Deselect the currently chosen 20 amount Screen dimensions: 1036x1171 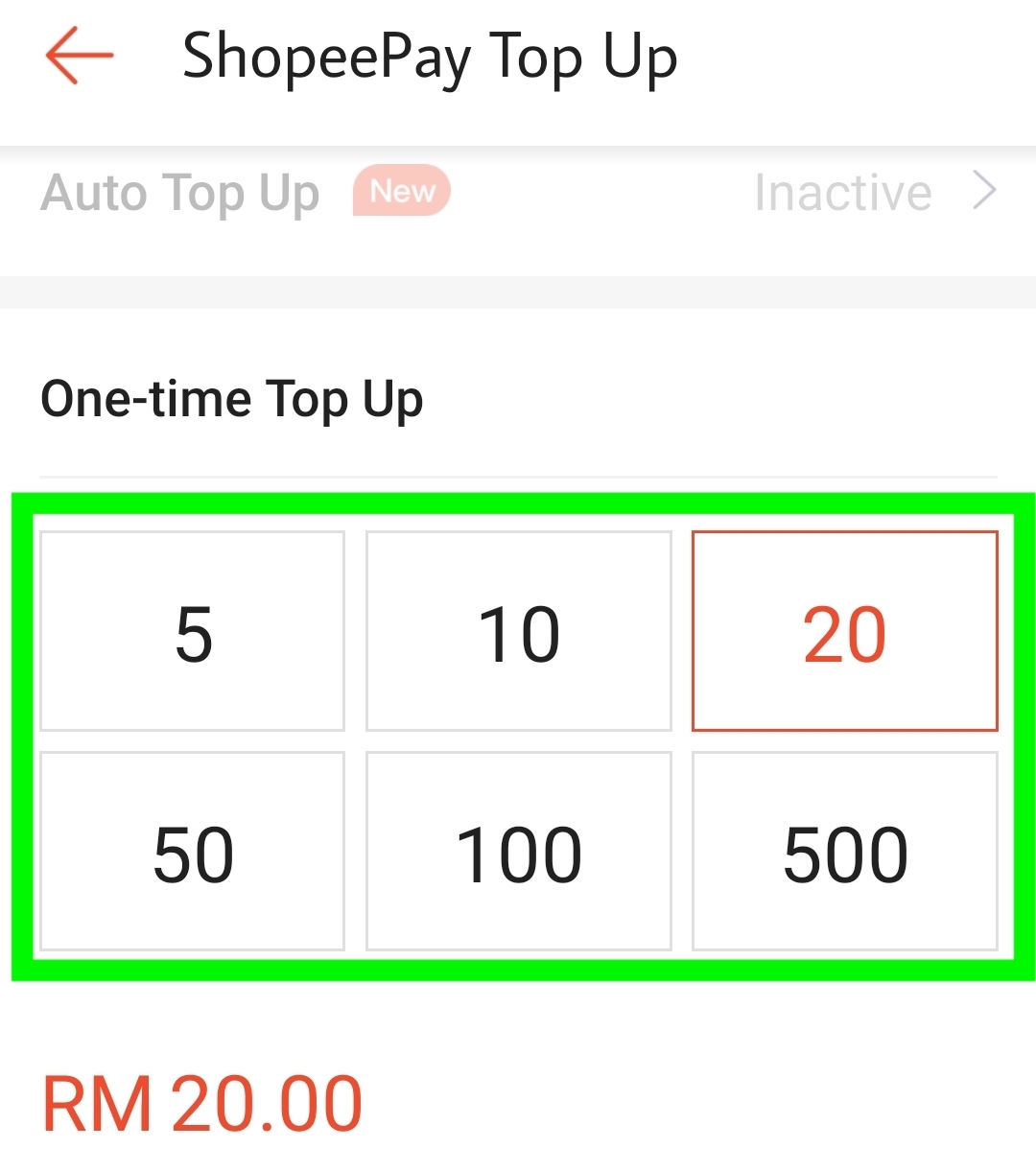(845, 630)
